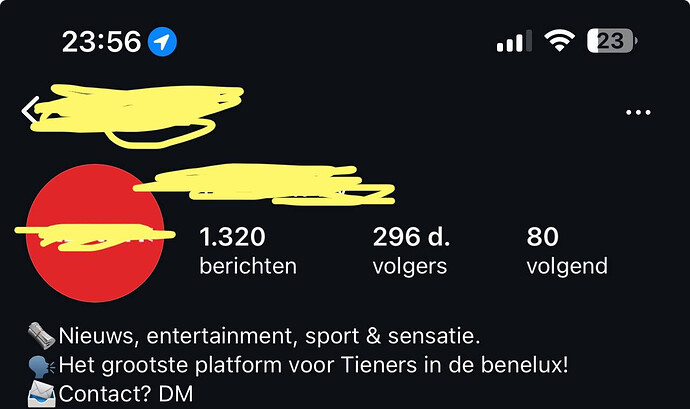Jump to the 1.320 berichten
The width and height of the screenshot is (690, 409).
click(x=248, y=251)
